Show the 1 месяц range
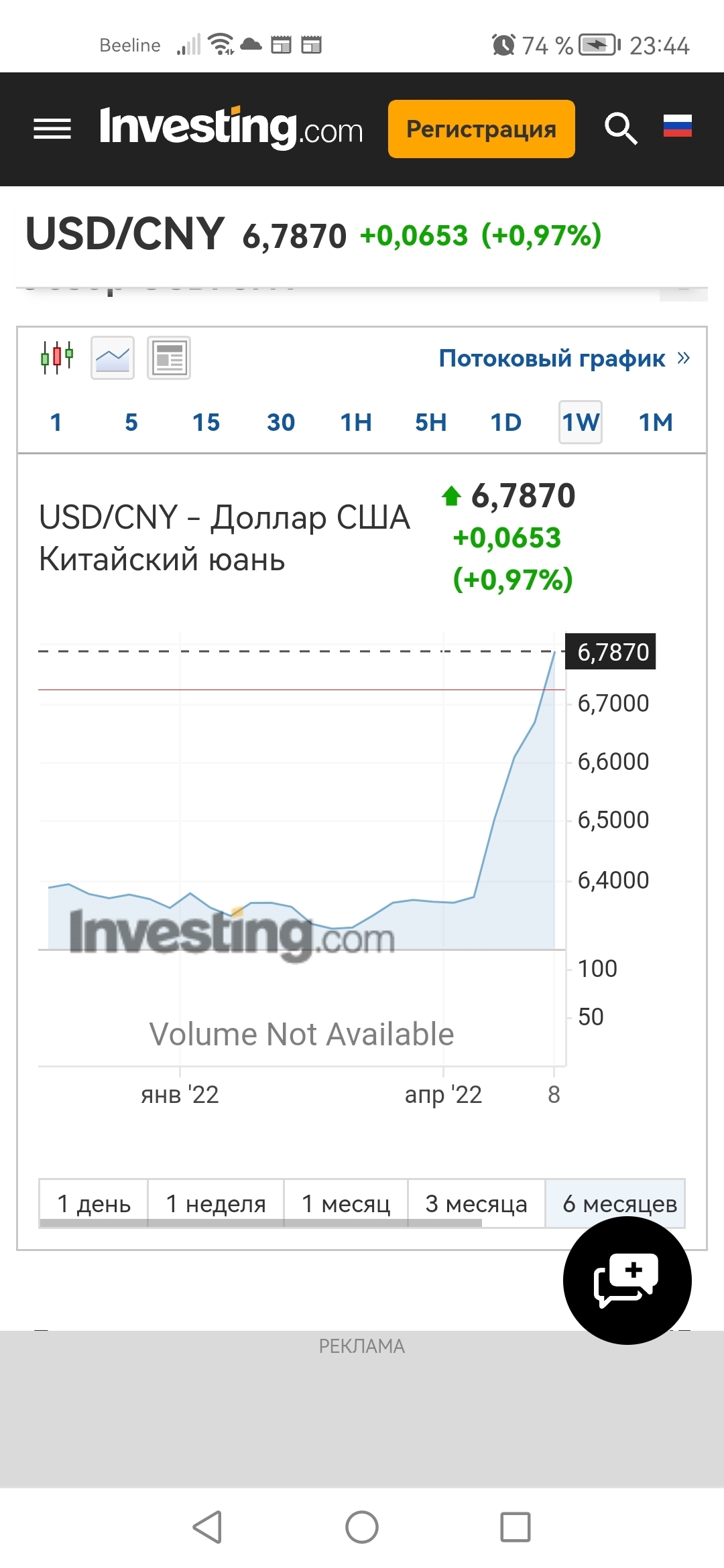 click(346, 1203)
